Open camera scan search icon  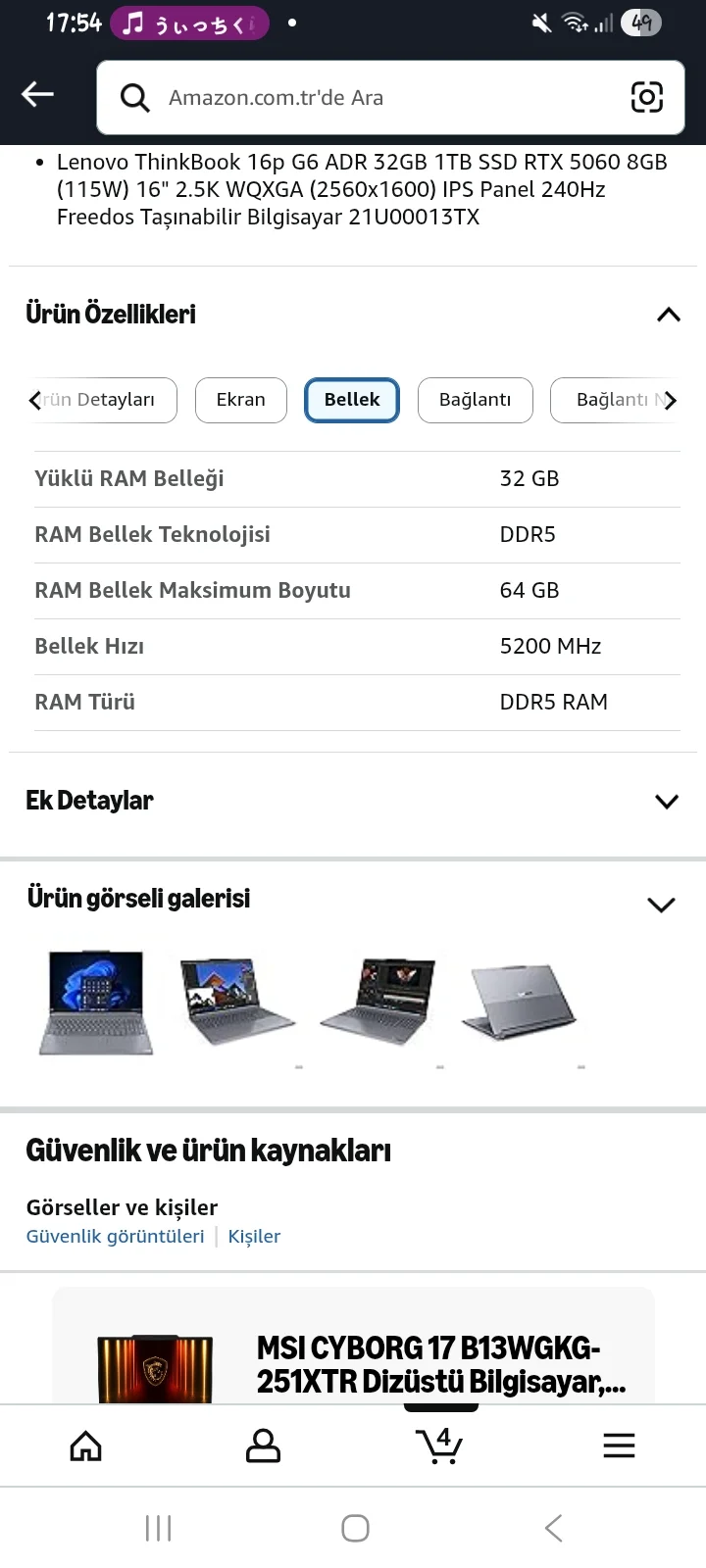(646, 97)
